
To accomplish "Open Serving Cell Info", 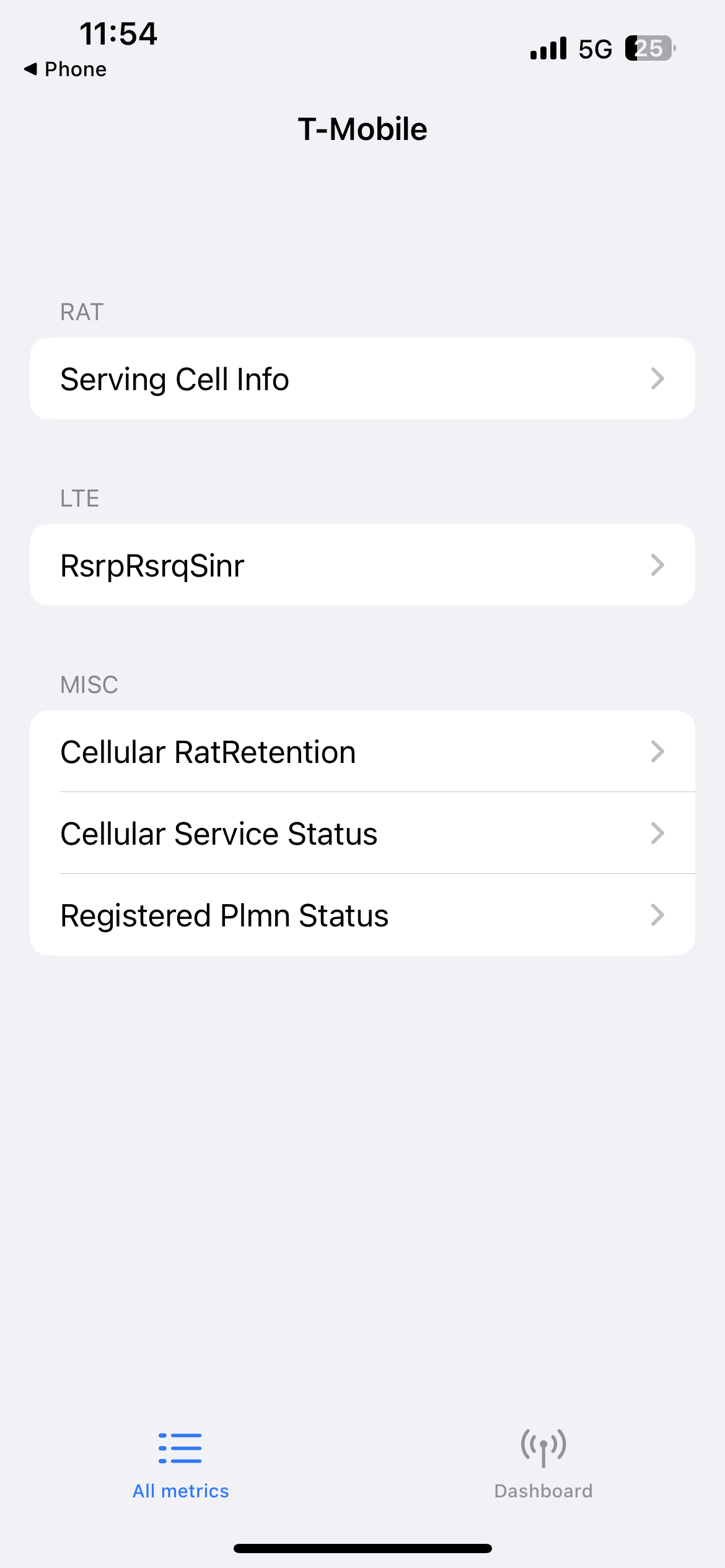I will pyautogui.click(x=362, y=378).
